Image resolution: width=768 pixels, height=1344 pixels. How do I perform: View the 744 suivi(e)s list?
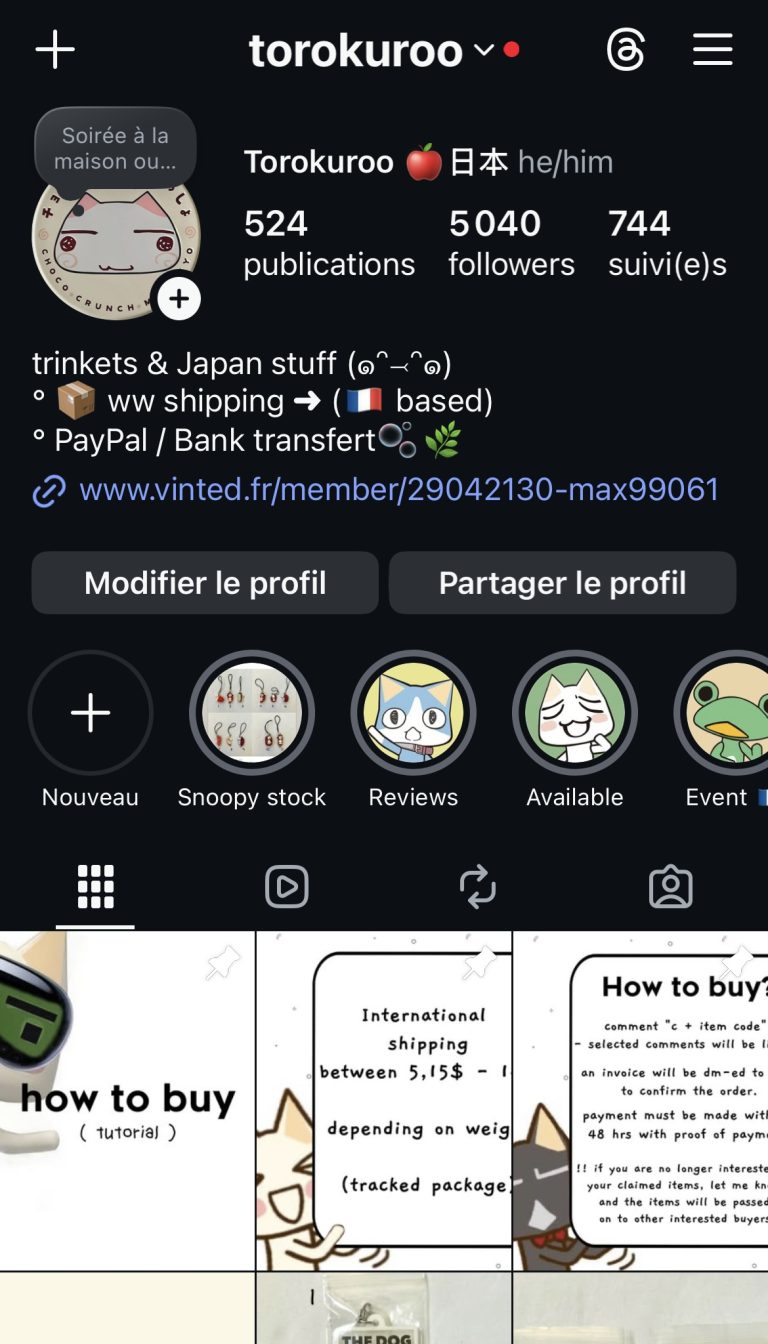tap(667, 242)
